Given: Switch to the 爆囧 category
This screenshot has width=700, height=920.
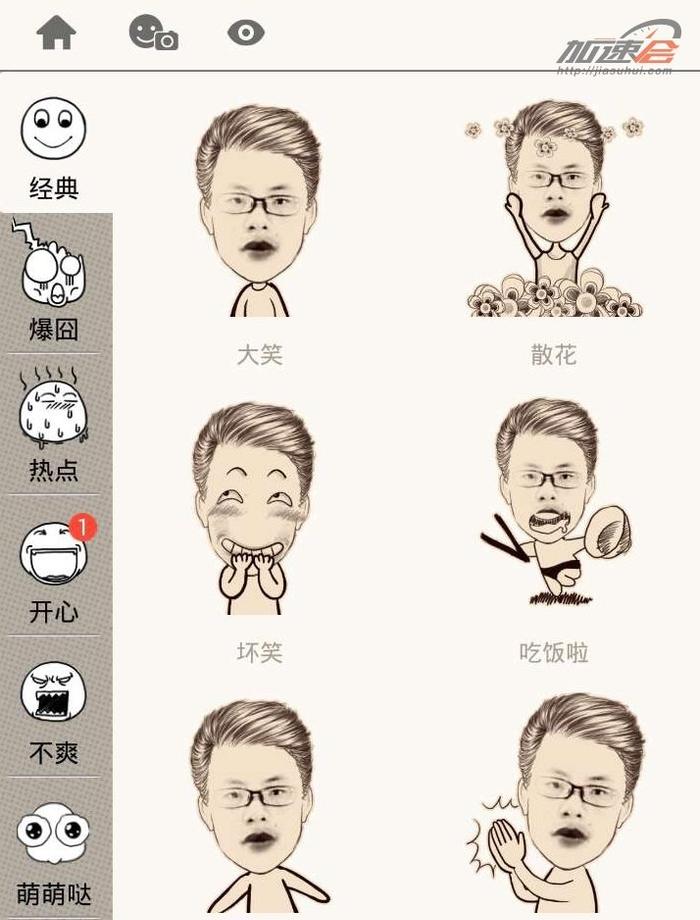Looking at the screenshot, I should coord(54,285).
